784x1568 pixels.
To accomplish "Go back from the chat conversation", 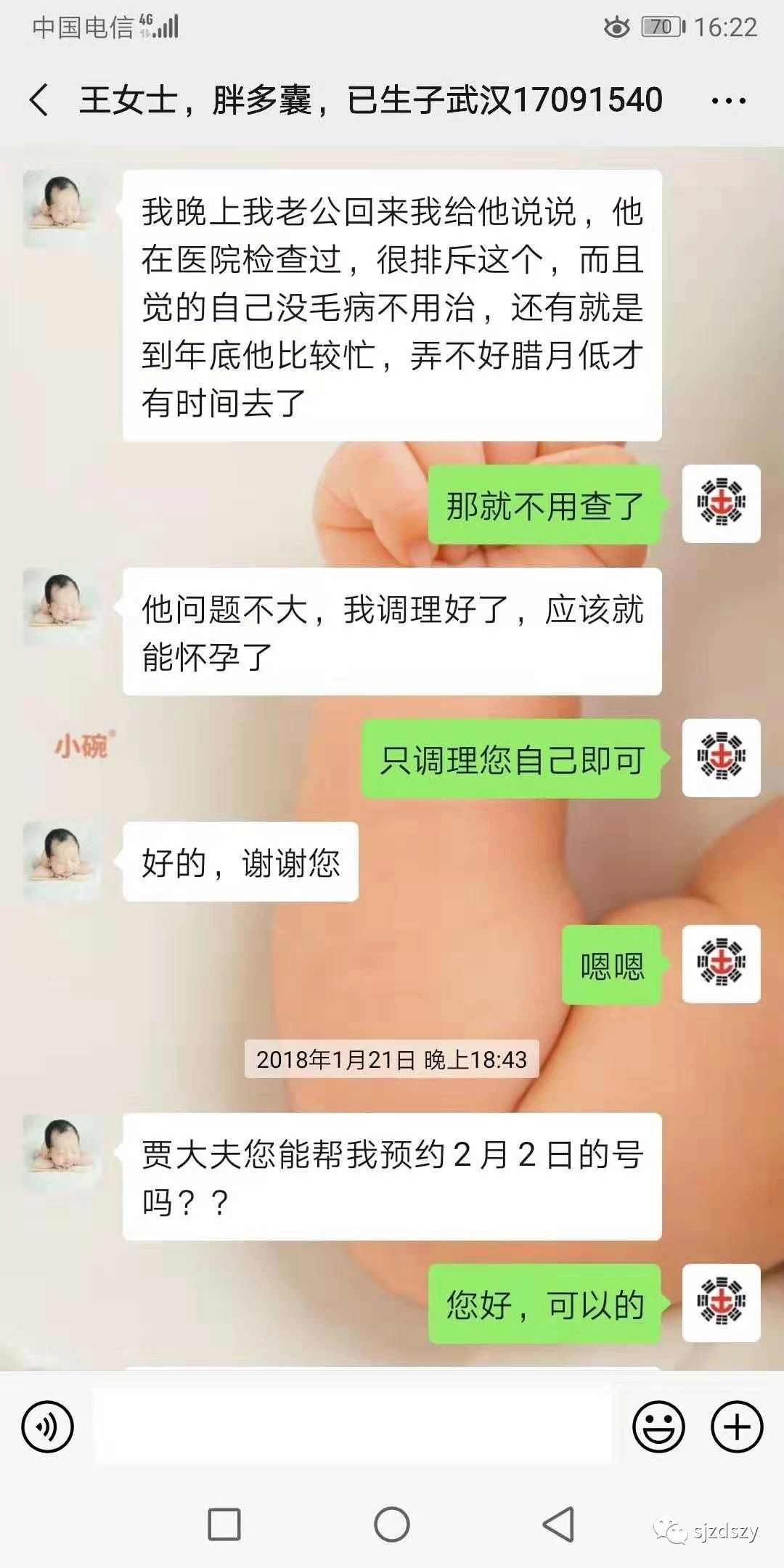I will (x=40, y=99).
